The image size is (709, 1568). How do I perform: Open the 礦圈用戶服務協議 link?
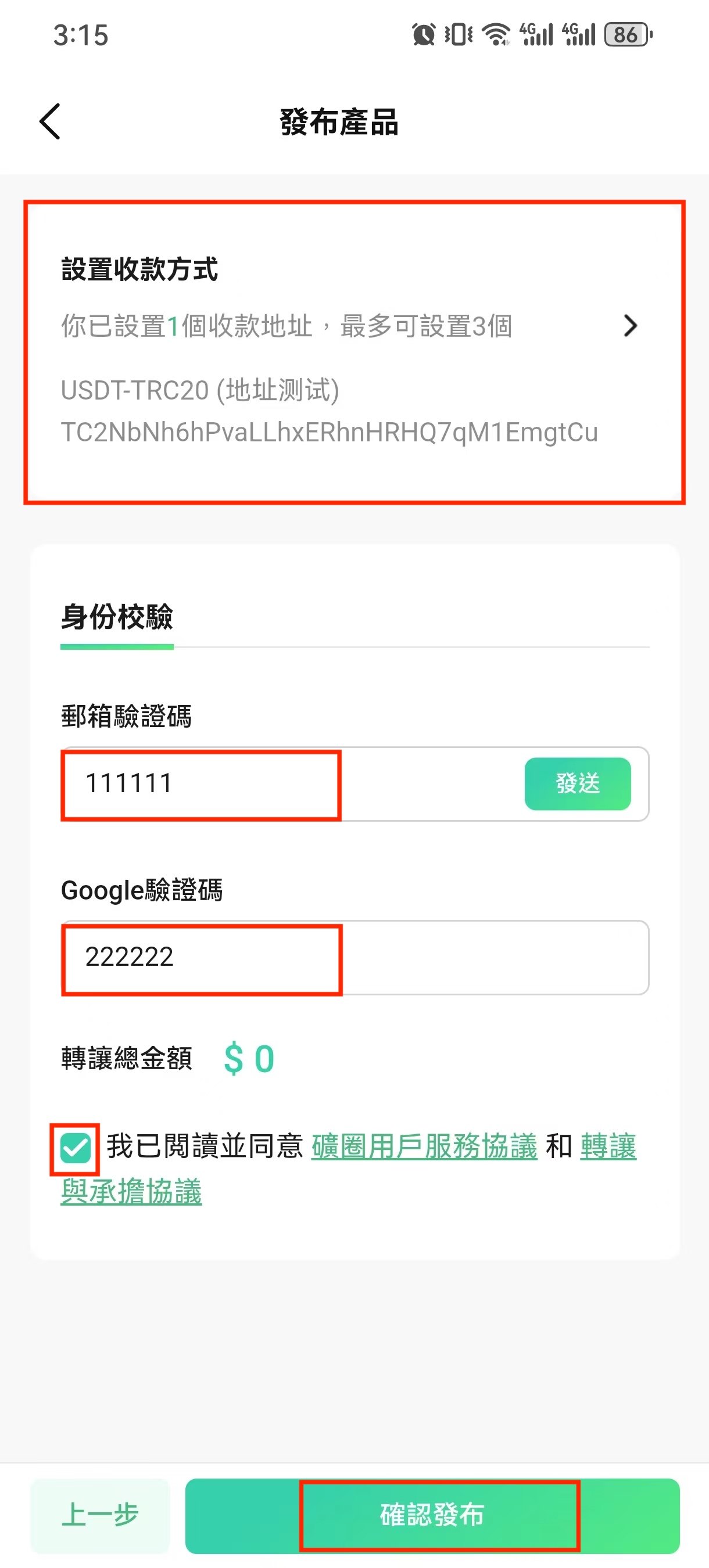[424, 1147]
